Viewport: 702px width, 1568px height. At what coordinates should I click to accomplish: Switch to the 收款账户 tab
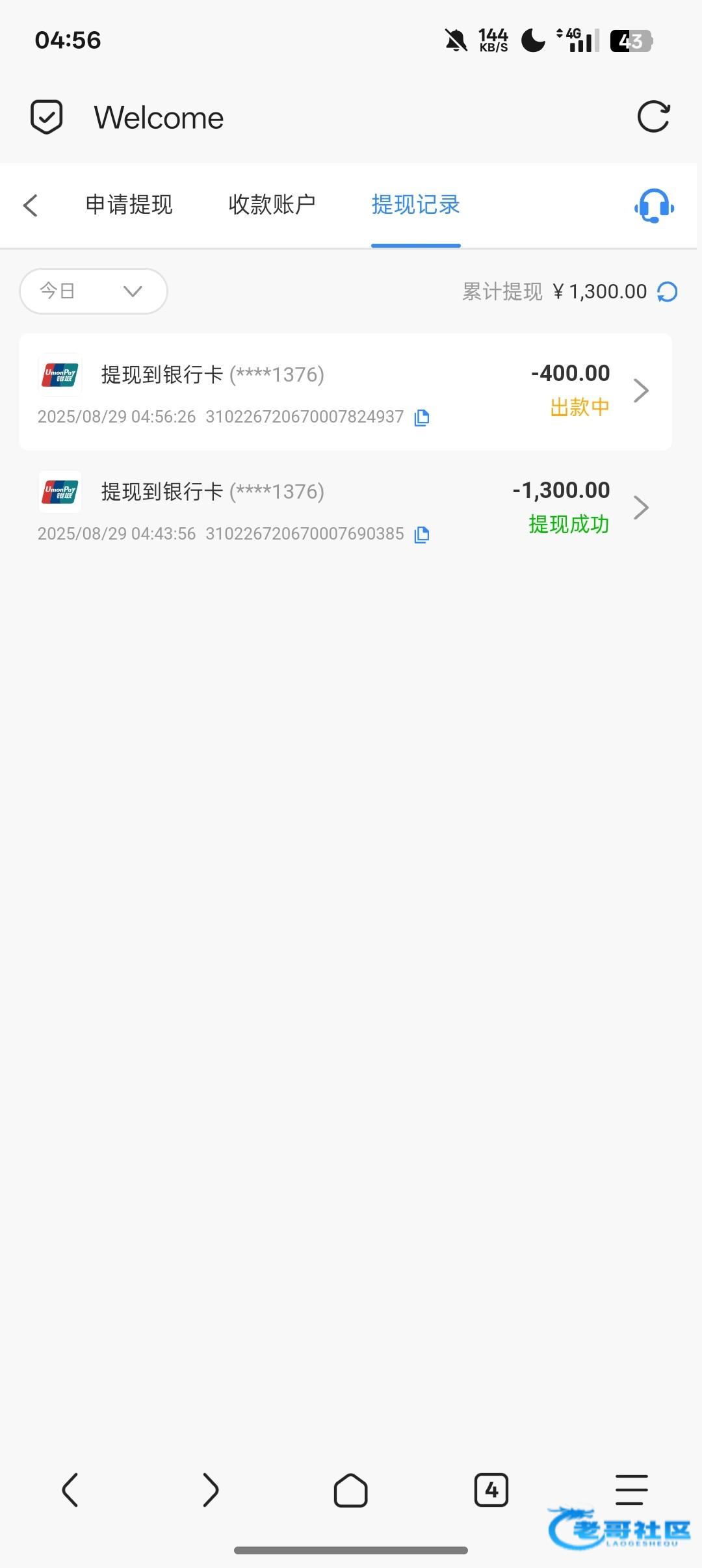[x=272, y=205]
